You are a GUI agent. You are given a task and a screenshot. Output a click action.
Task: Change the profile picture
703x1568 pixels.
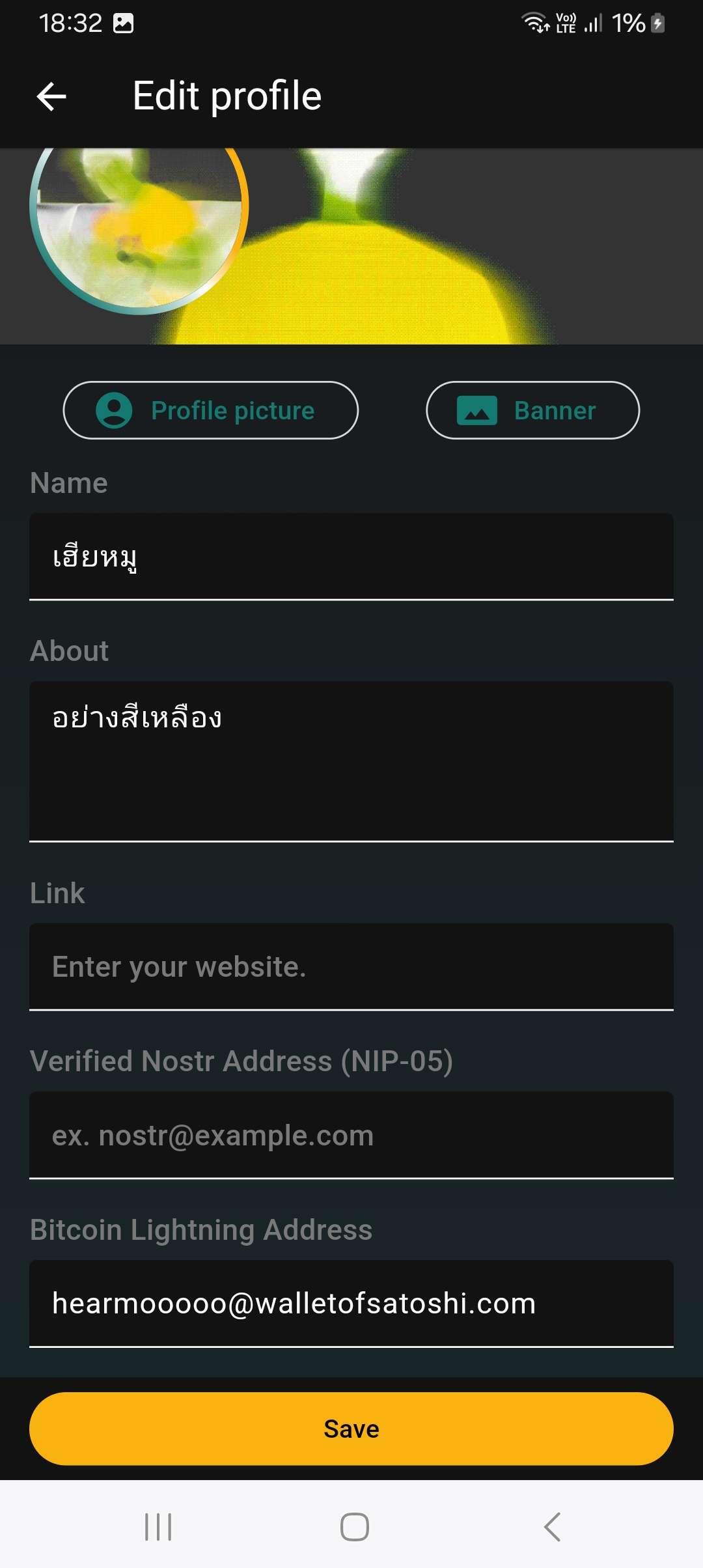coord(210,410)
